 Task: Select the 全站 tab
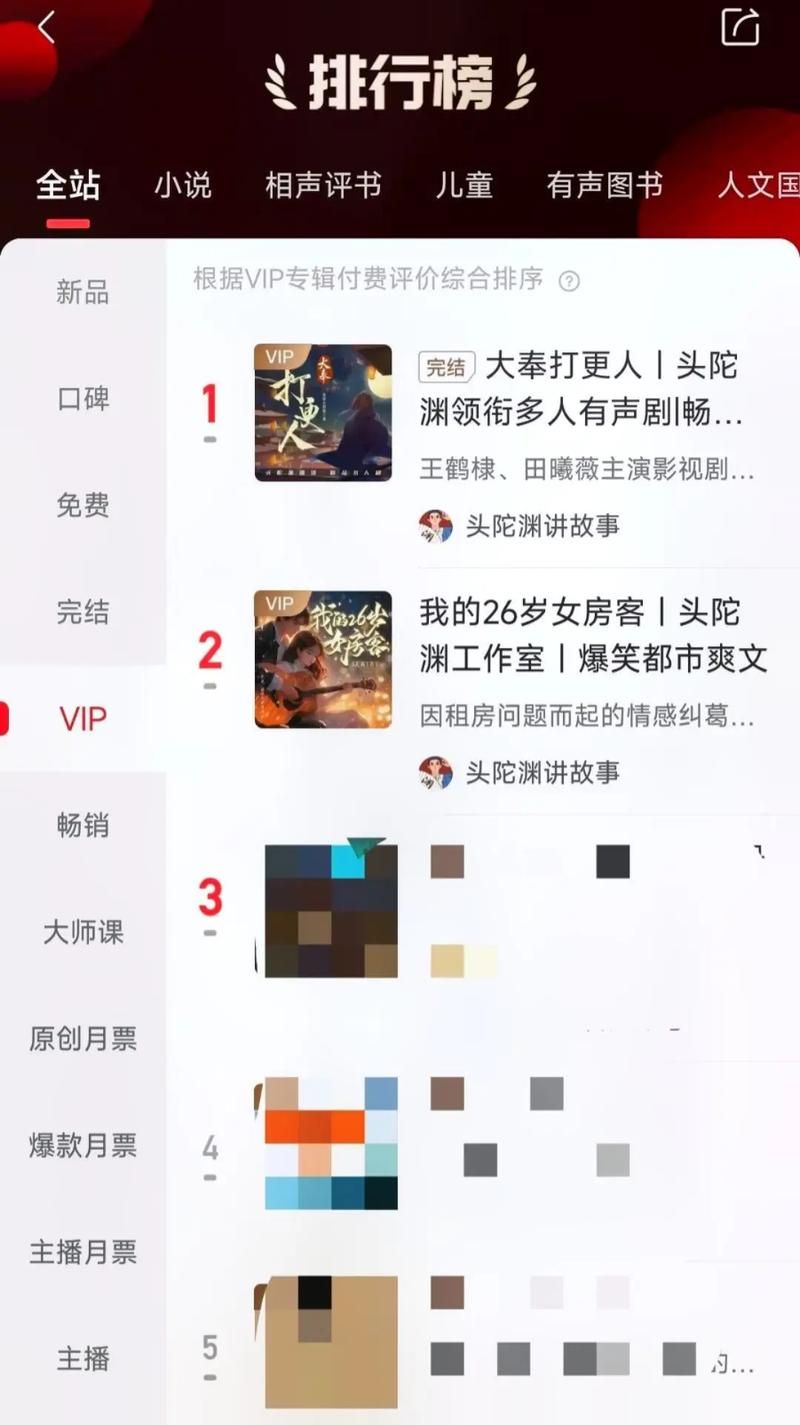pos(68,187)
